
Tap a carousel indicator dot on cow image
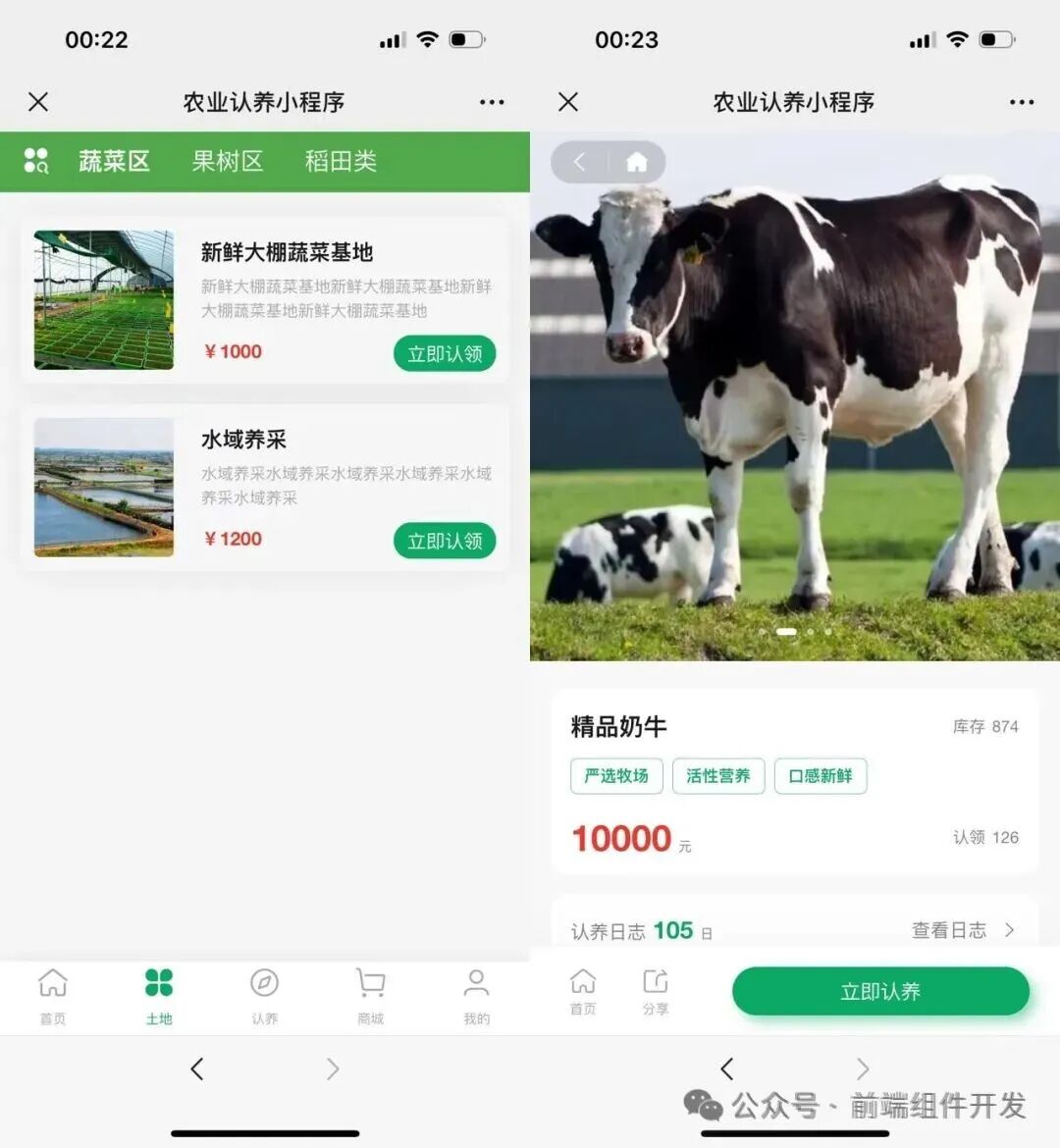786,632
